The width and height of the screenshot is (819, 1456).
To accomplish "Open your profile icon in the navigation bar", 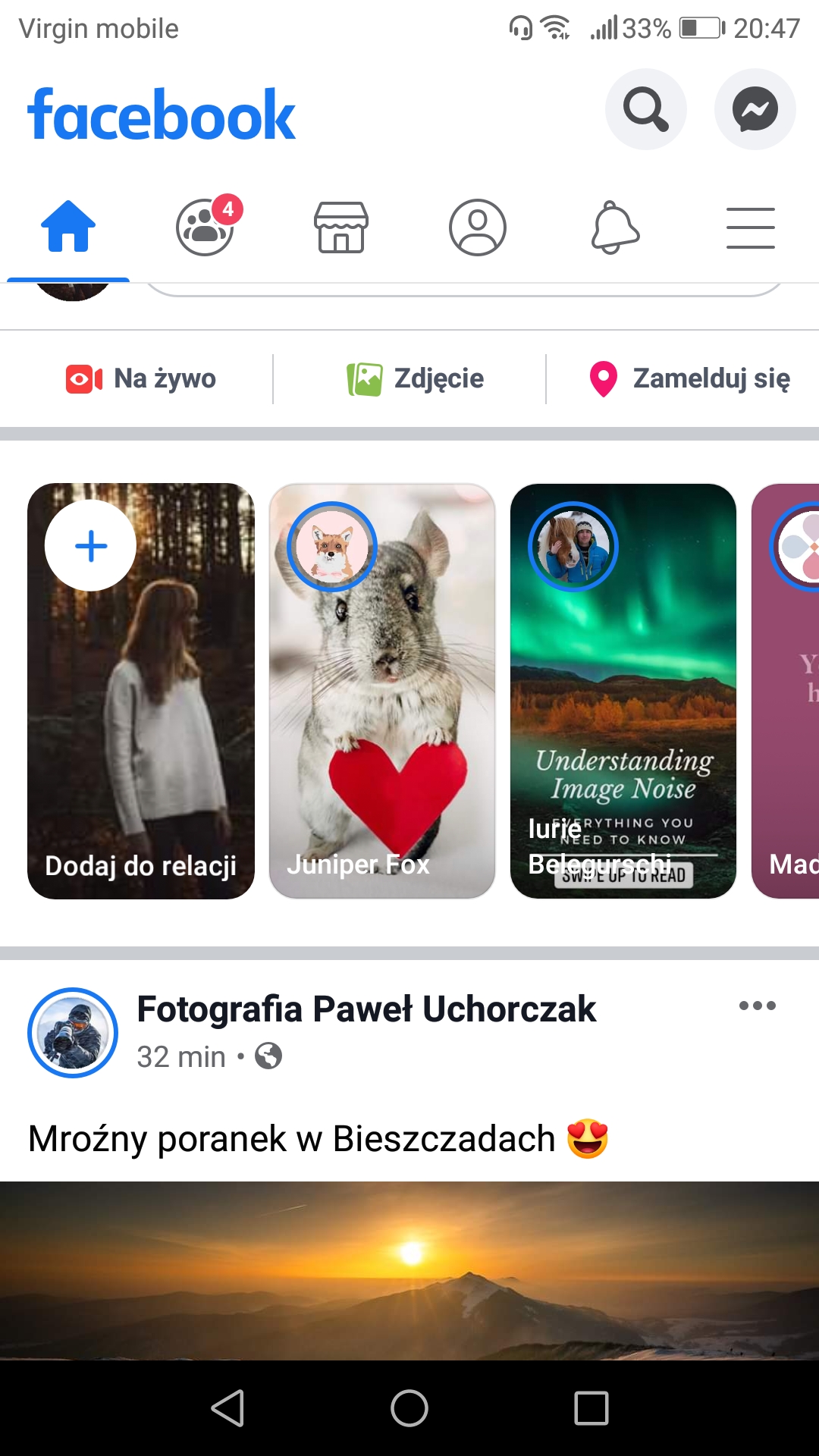I will click(x=478, y=227).
